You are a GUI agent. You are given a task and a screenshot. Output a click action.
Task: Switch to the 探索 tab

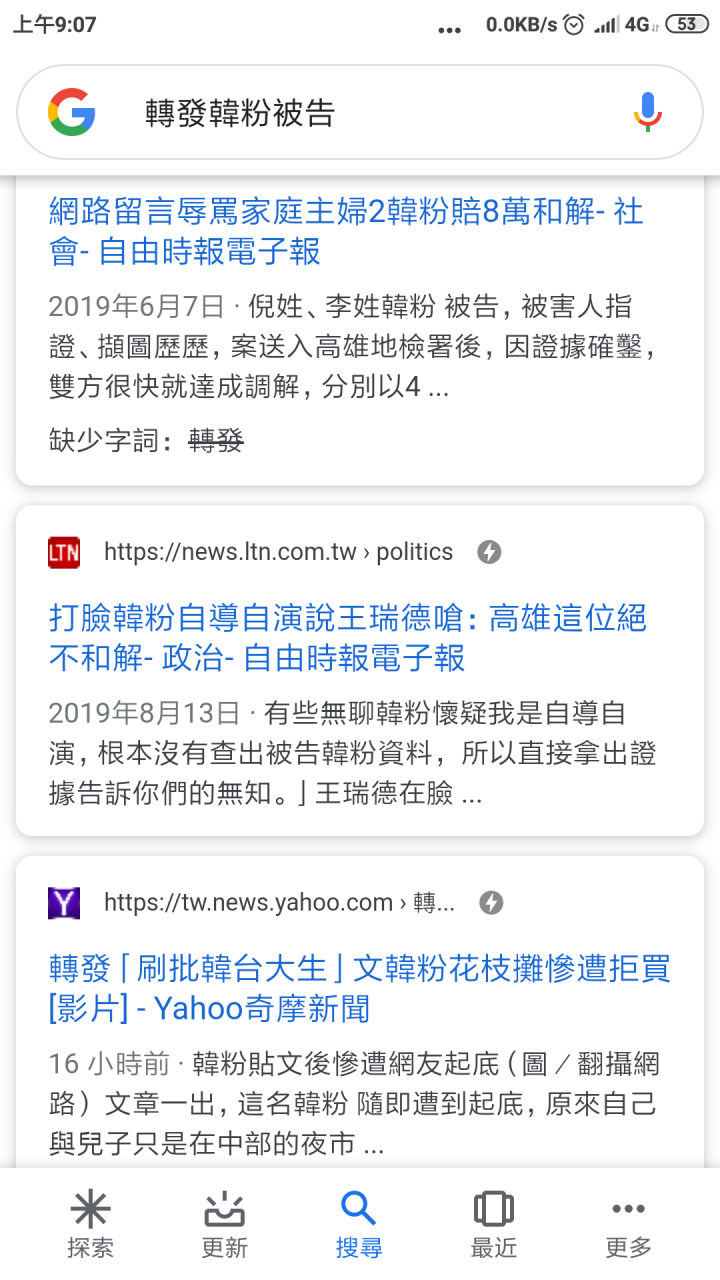(x=90, y=1225)
